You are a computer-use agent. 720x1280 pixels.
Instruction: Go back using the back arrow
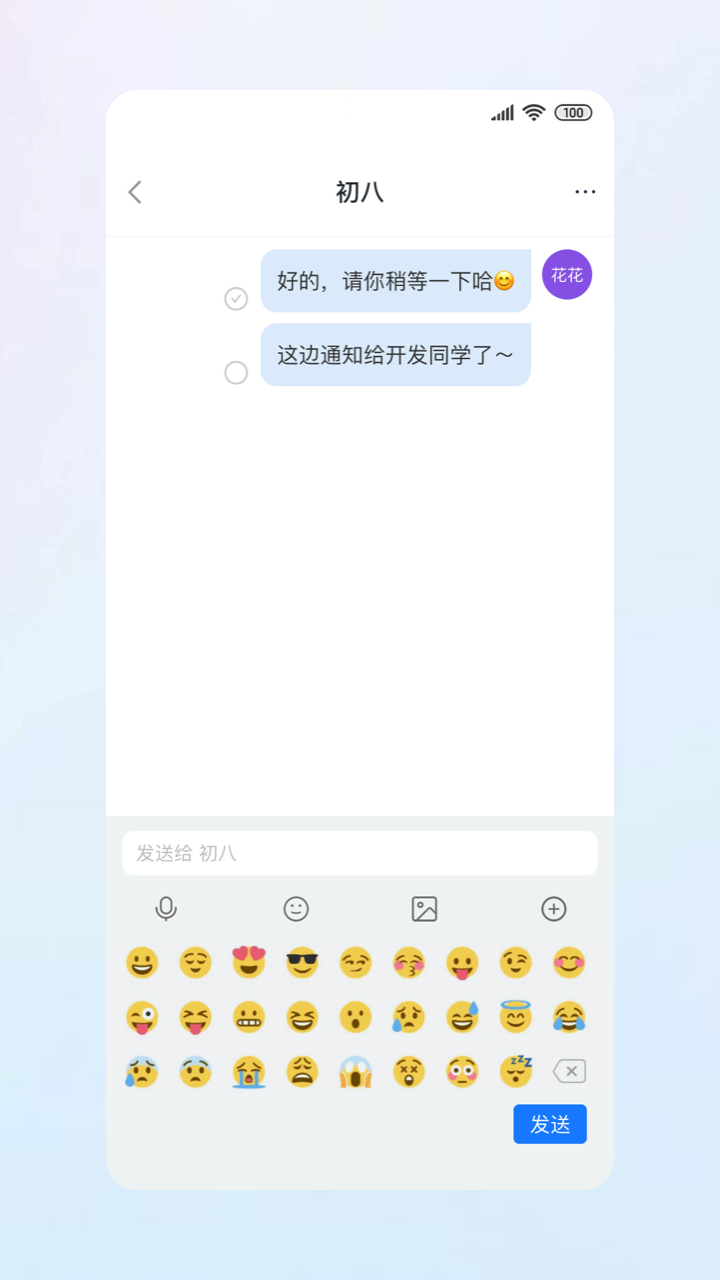click(135, 191)
